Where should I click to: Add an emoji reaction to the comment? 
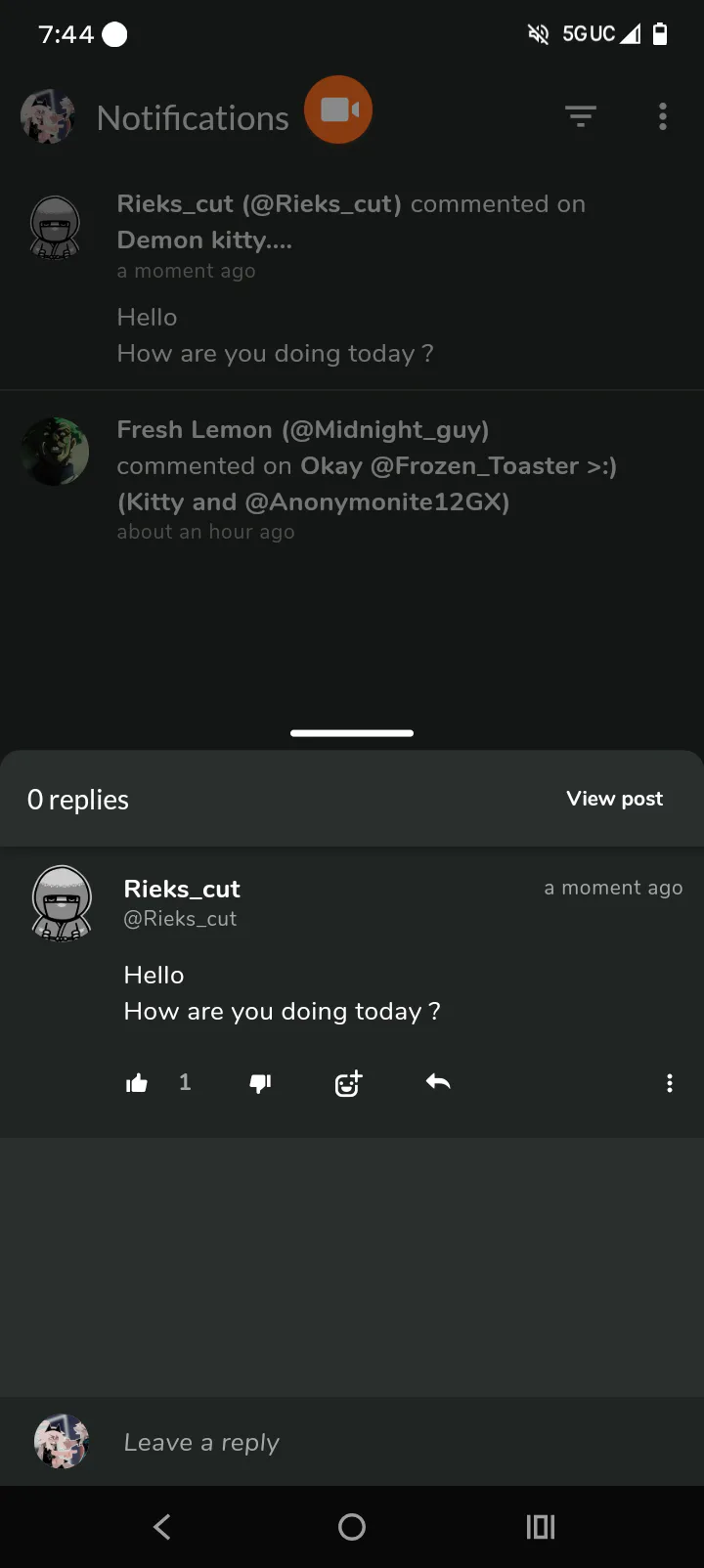[x=348, y=1082]
